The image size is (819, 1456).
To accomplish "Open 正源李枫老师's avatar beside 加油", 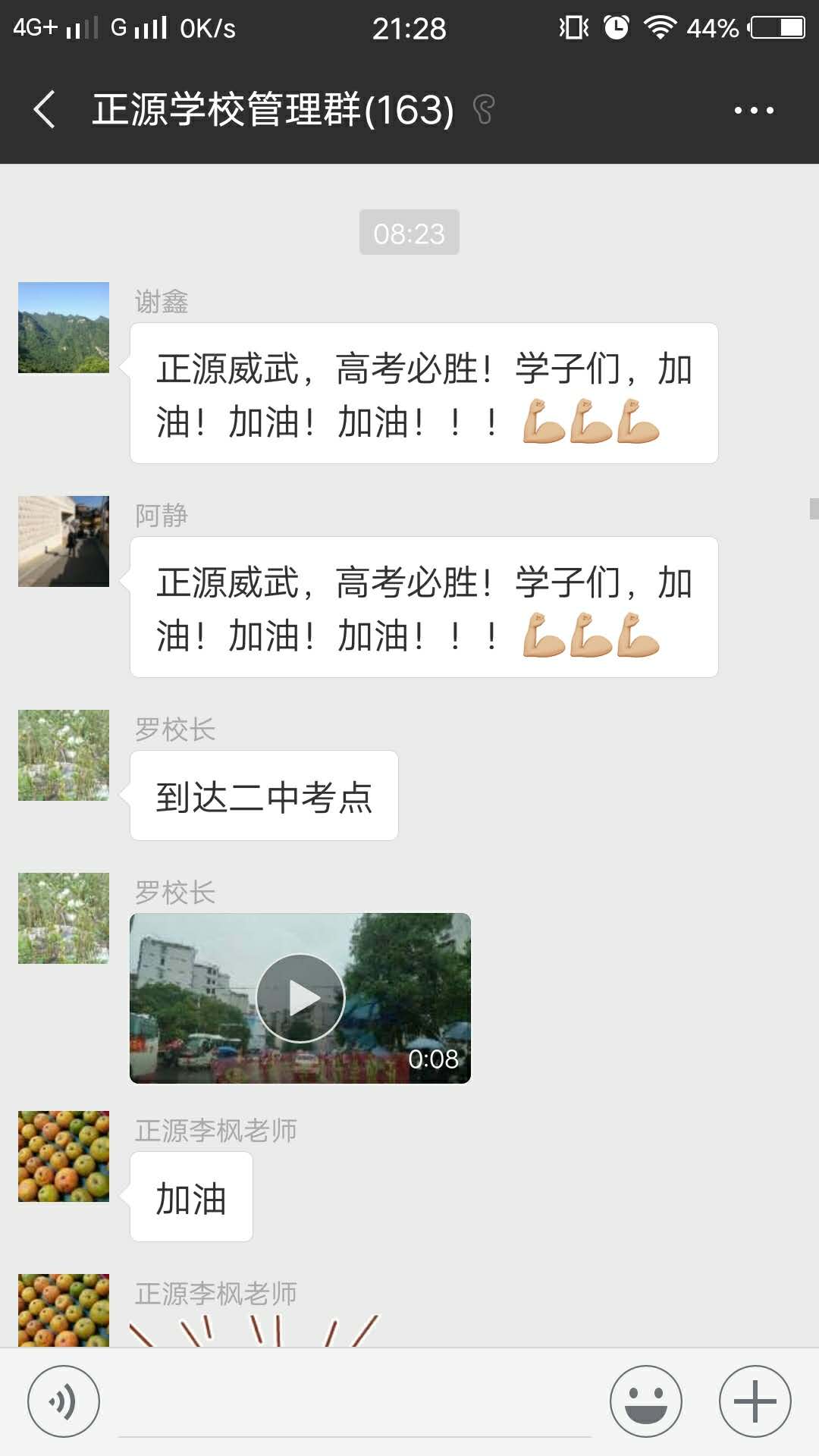I will [x=64, y=1156].
